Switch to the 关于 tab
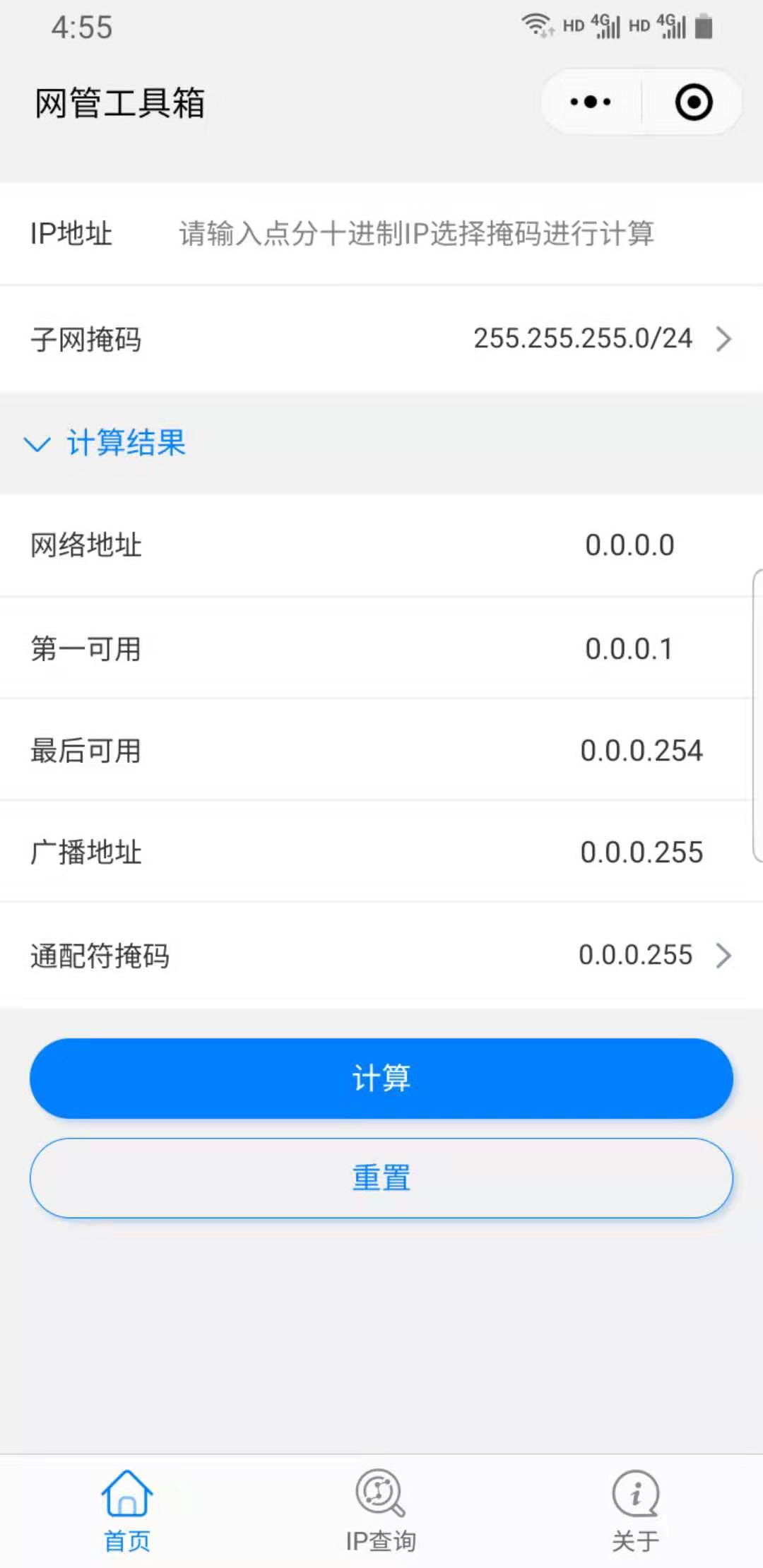 pos(636,1511)
